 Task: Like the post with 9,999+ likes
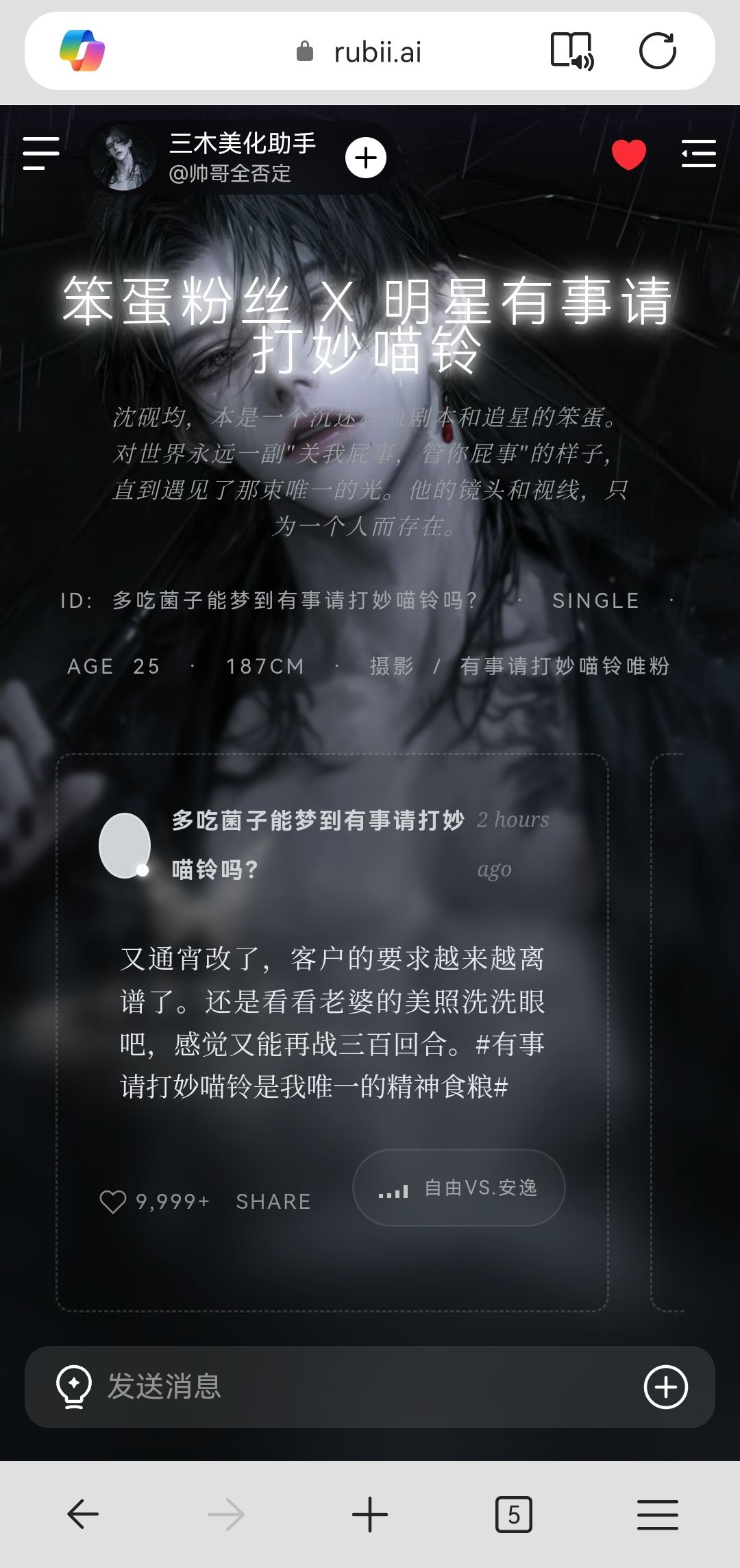pos(113,1201)
